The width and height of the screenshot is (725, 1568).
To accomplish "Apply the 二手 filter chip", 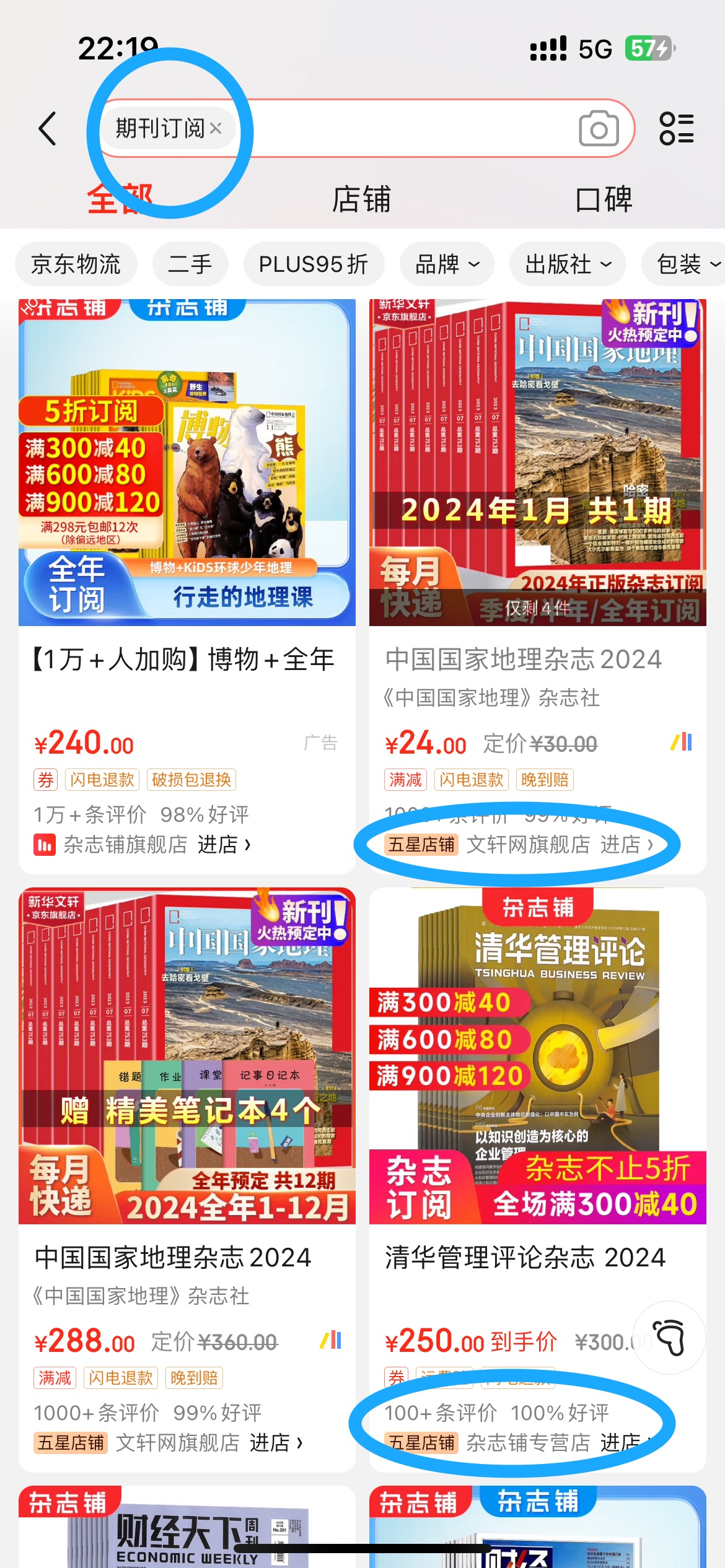I will (190, 264).
